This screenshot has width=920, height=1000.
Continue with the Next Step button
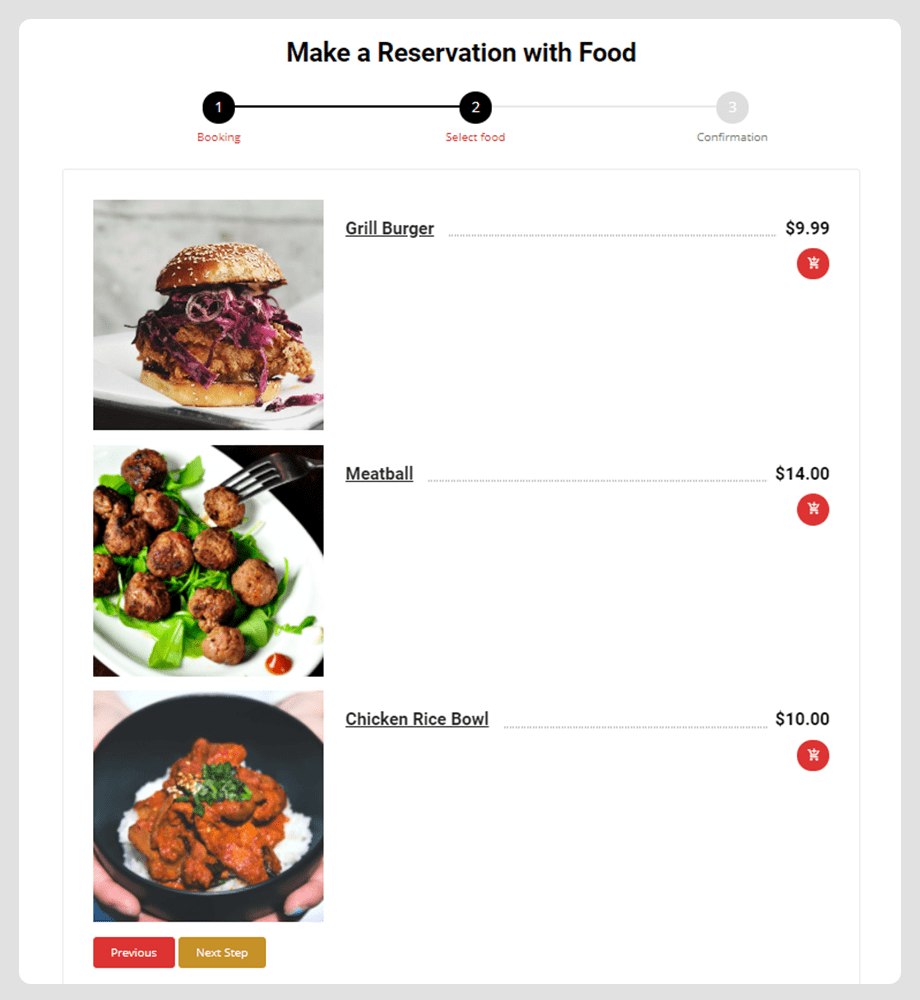click(x=222, y=952)
